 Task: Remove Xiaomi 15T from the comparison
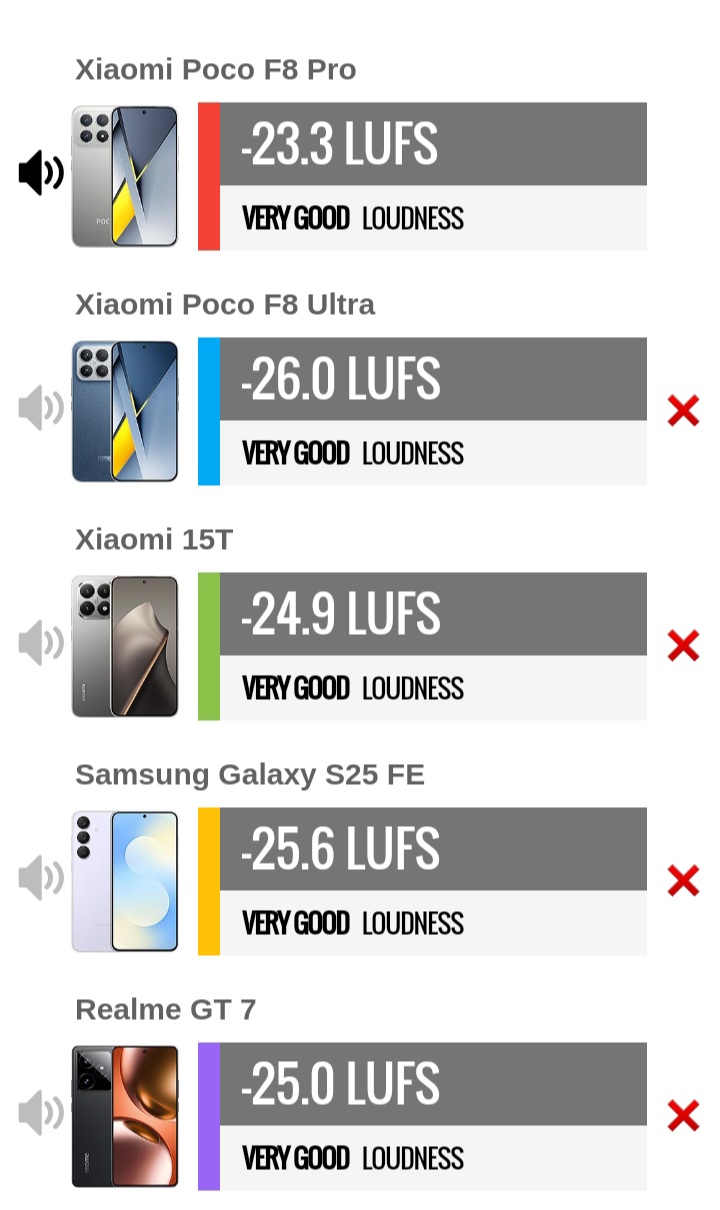(x=683, y=645)
